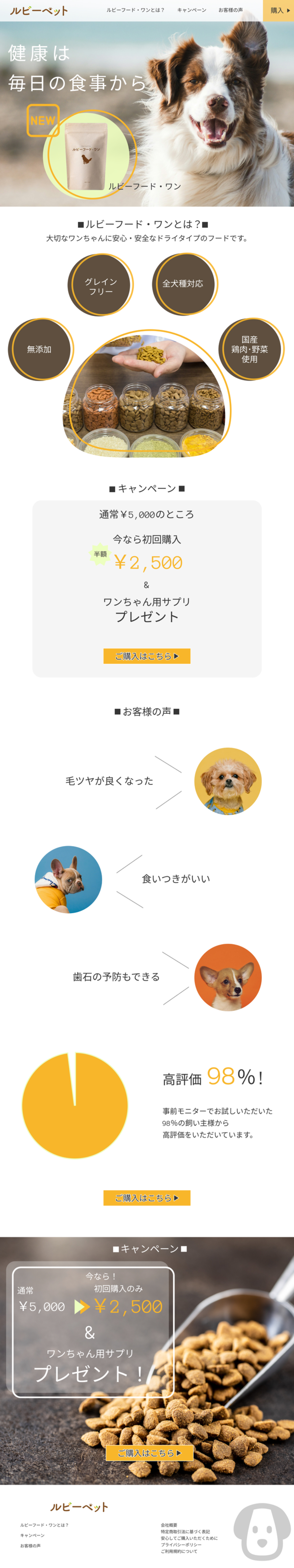Open ご利用規約について in footer
Screen dimensions: 294x1568
click(179, 1552)
